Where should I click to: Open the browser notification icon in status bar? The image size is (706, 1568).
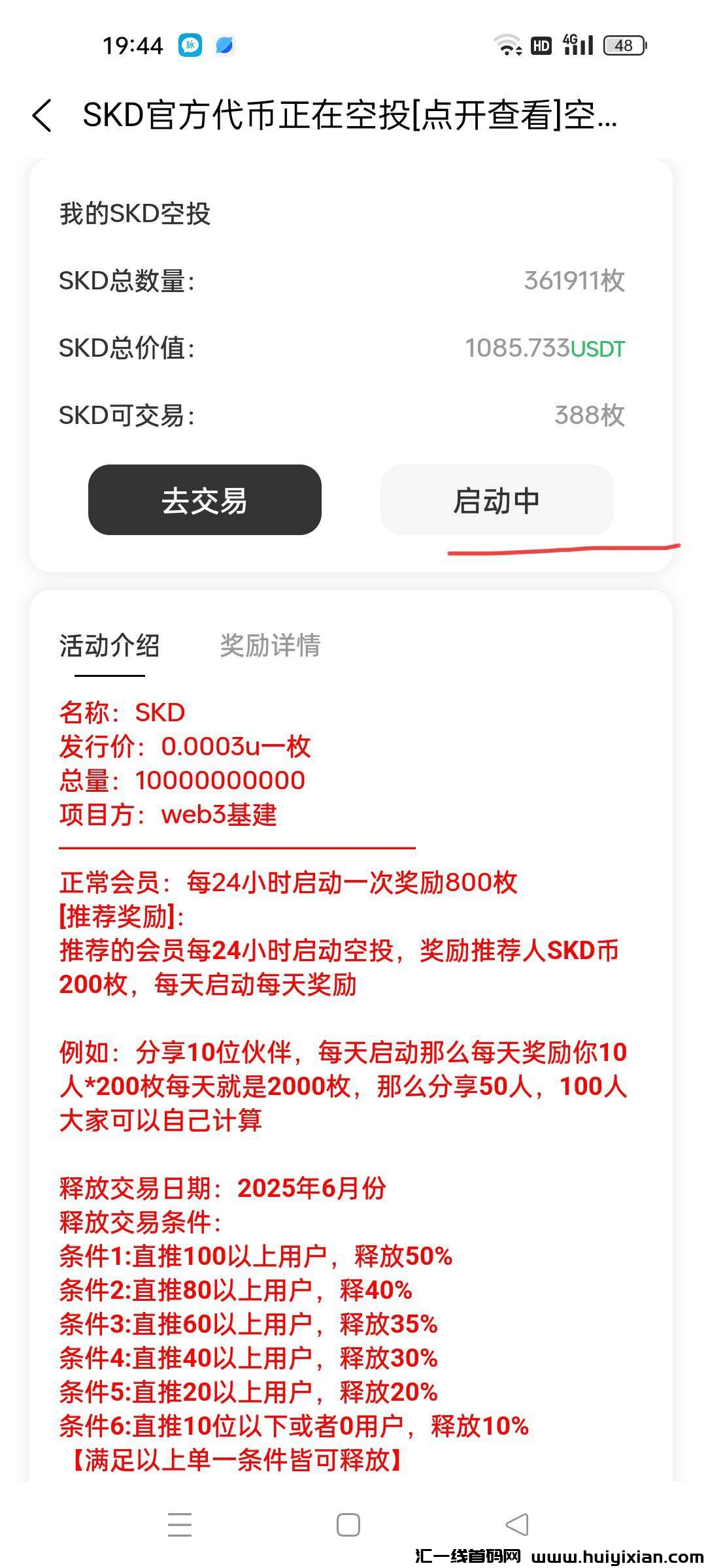pyautogui.click(x=225, y=46)
